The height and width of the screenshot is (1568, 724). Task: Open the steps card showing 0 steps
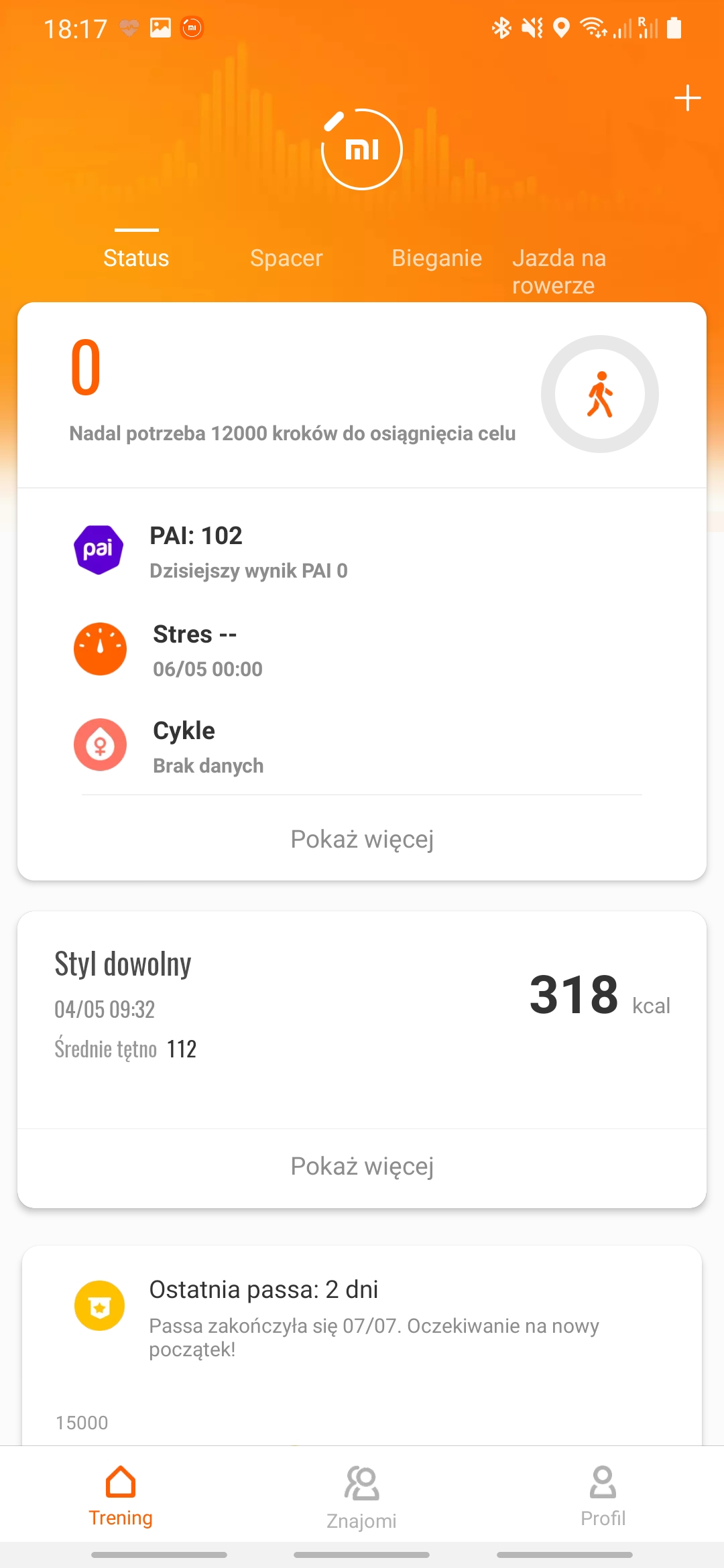click(362, 395)
